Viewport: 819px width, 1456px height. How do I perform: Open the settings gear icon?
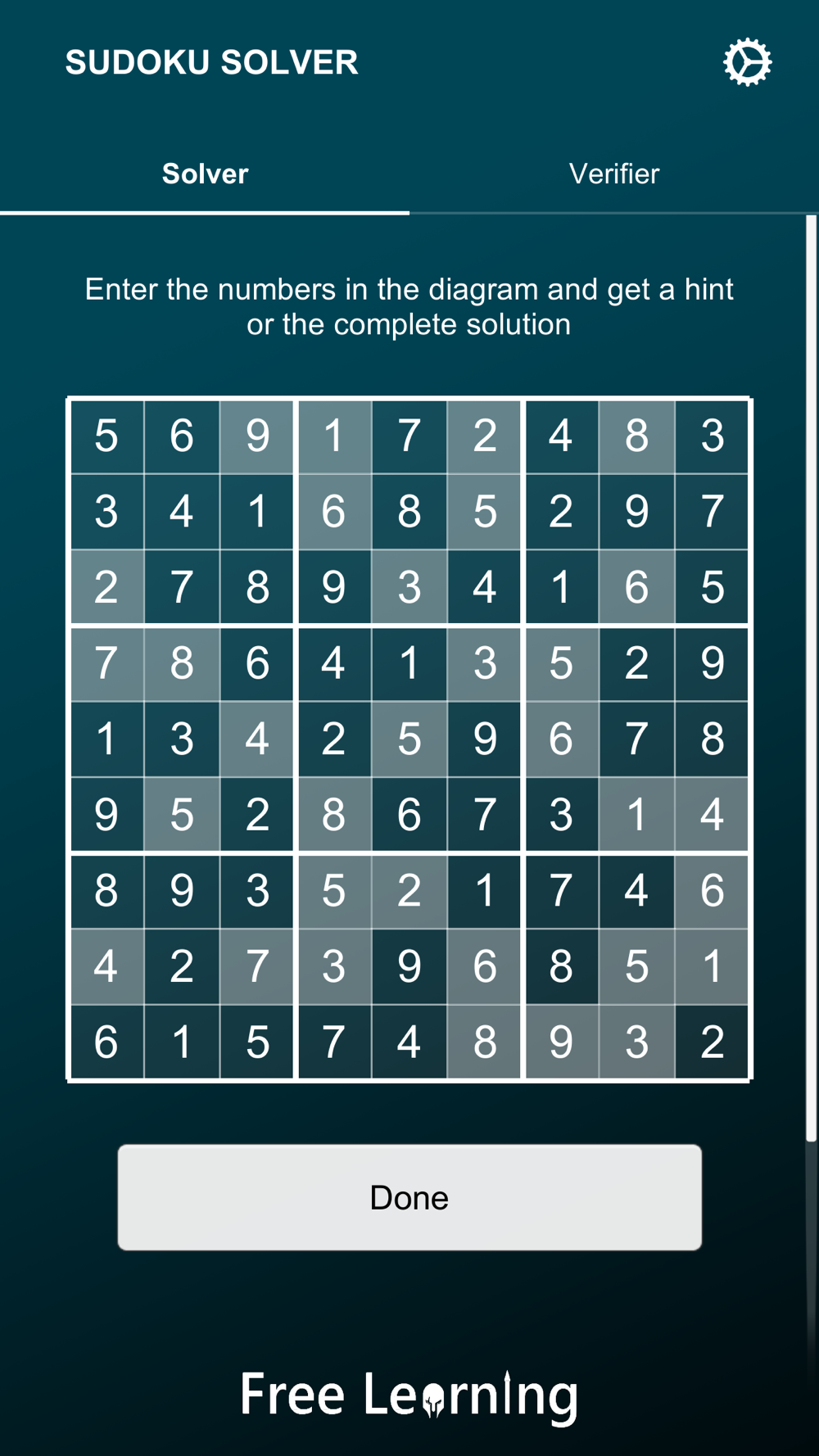747,61
